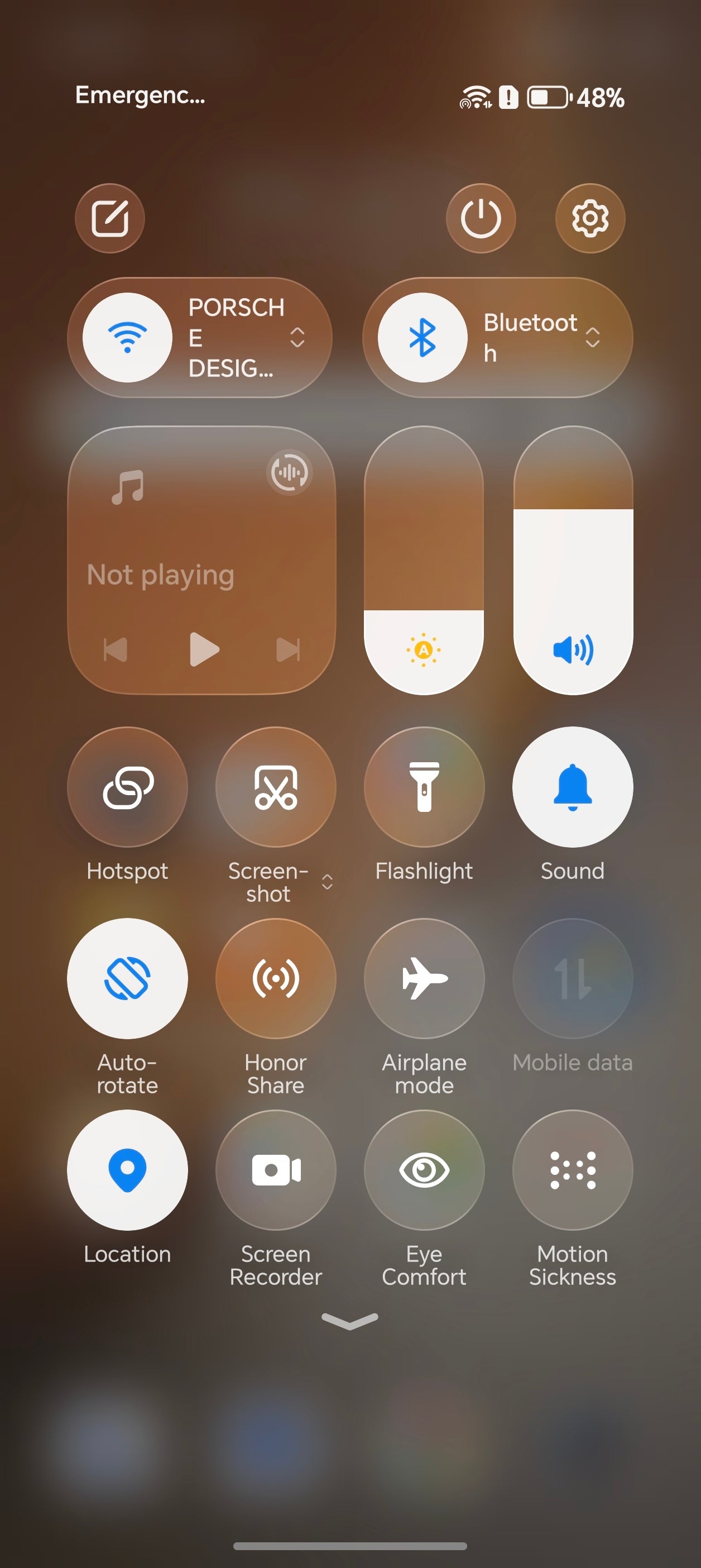Start the Screen Recorder
Screen dimensions: 701x1568
(276, 1169)
